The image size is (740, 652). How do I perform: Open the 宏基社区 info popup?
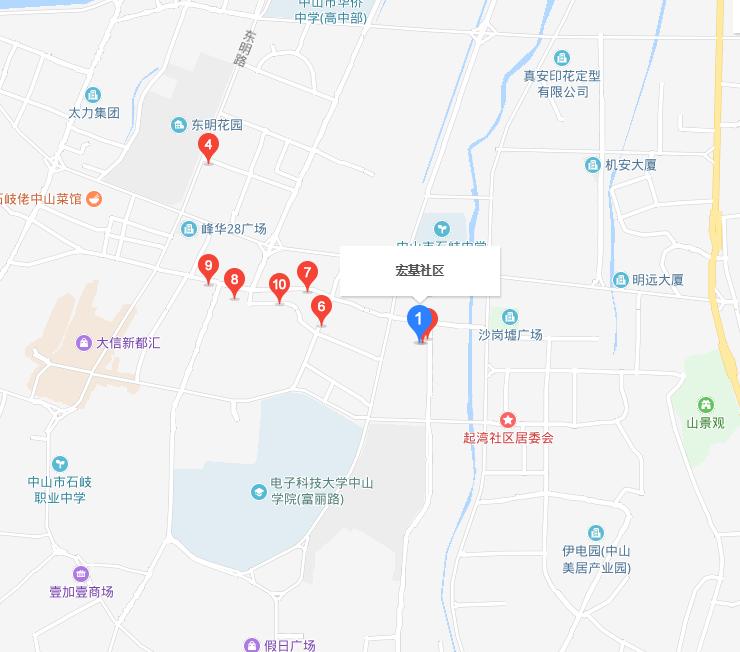pos(419,271)
